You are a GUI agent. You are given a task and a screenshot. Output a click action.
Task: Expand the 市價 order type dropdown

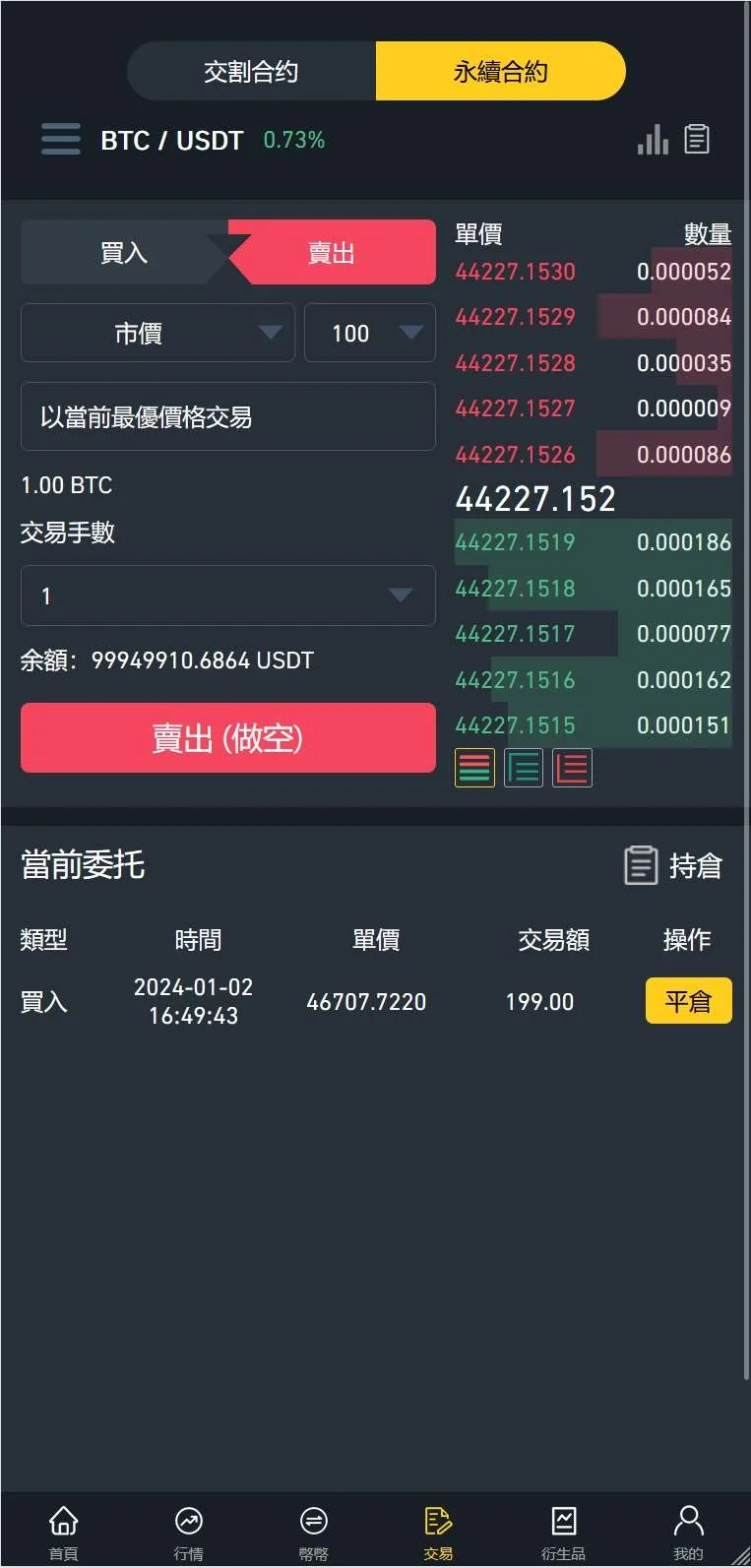(x=157, y=334)
